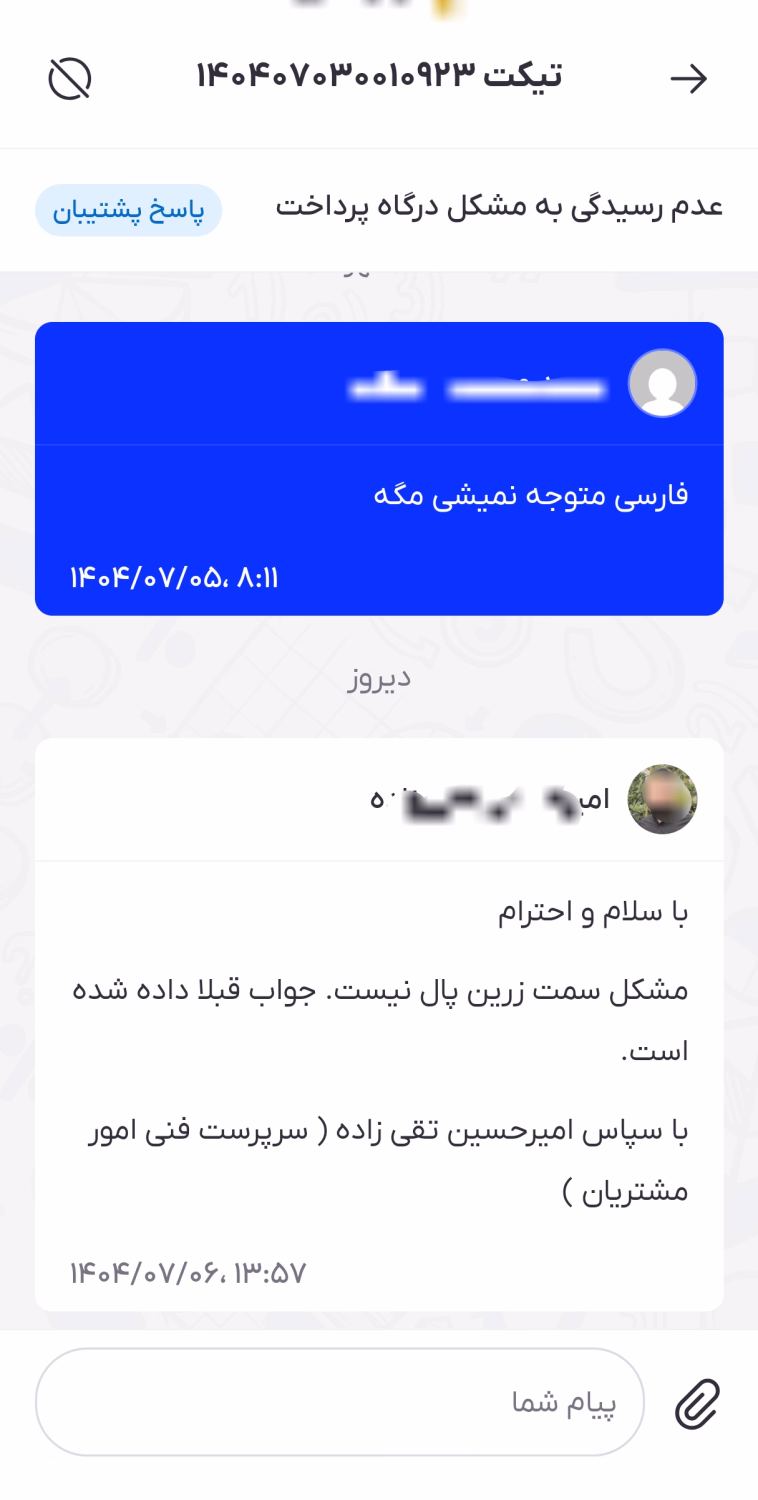
Task: Attach a file with the paperclip
Action: click(x=697, y=1403)
